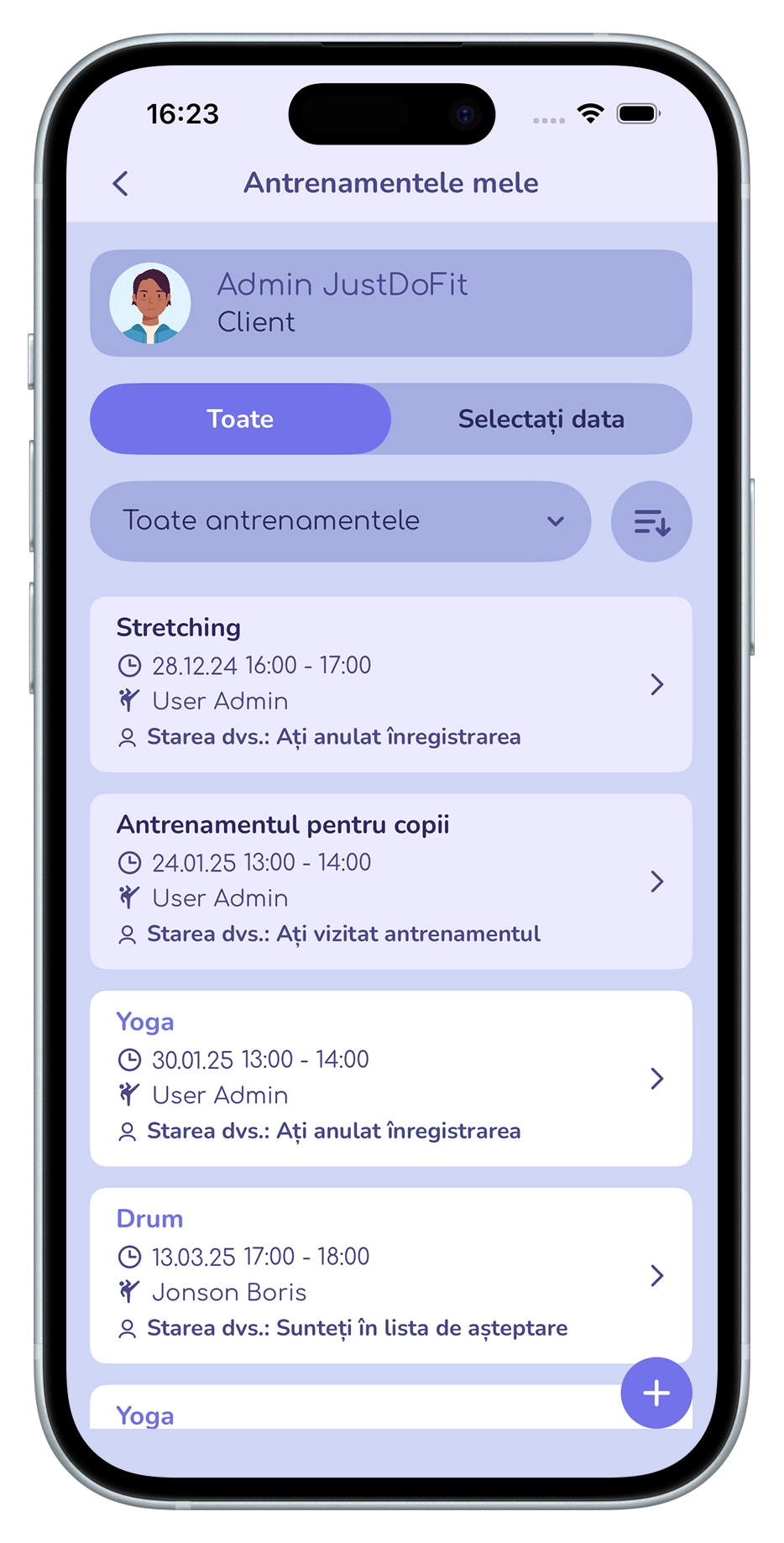The width and height of the screenshot is (784, 1543).
Task: Open the sort order button
Action: (x=651, y=521)
